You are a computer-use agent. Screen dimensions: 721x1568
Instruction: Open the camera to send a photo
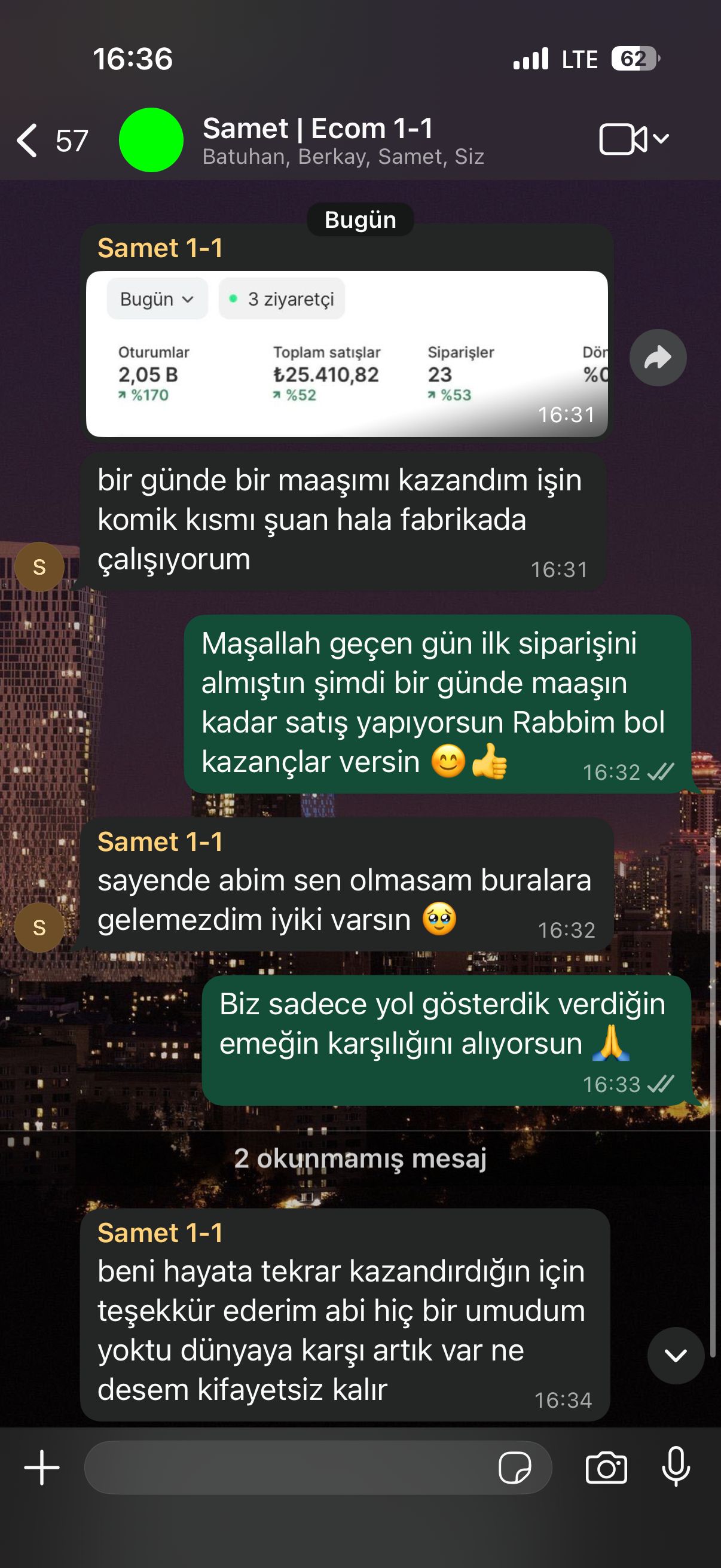click(x=606, y=1468)
